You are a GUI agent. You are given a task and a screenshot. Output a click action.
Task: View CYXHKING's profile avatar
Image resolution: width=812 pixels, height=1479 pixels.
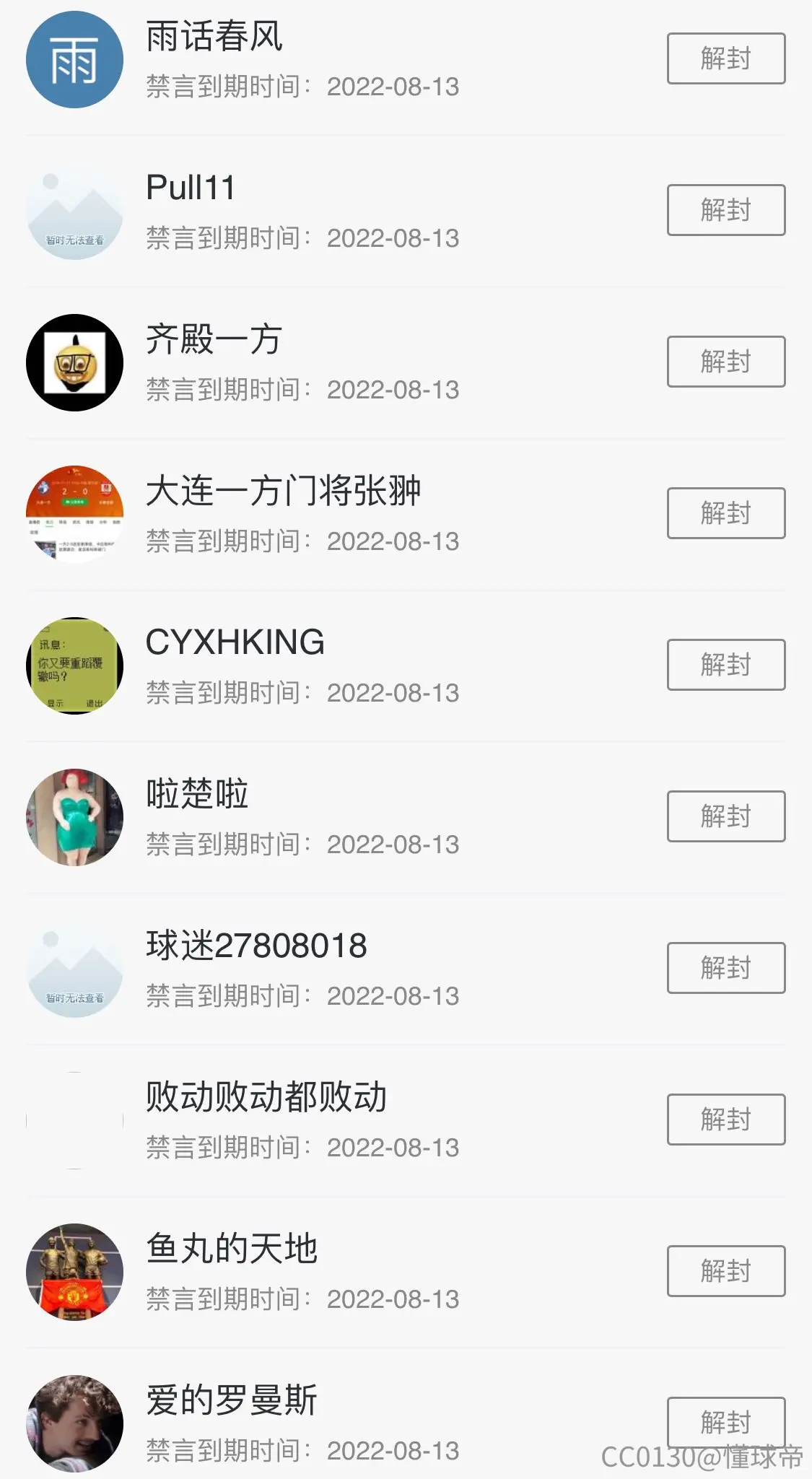click(x=74, y=666)
